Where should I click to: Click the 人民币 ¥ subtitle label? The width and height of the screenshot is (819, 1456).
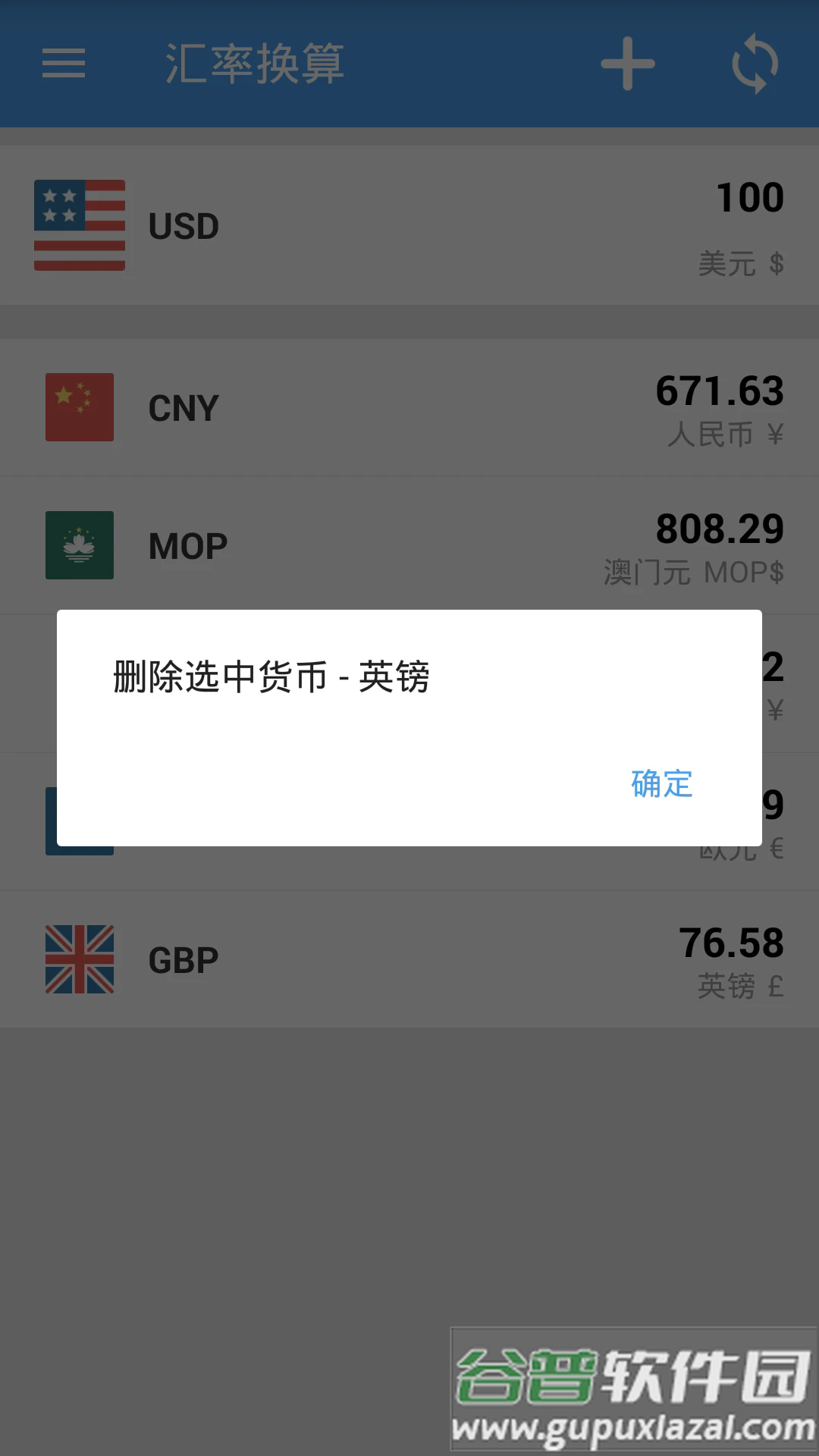tap(726, 435)
